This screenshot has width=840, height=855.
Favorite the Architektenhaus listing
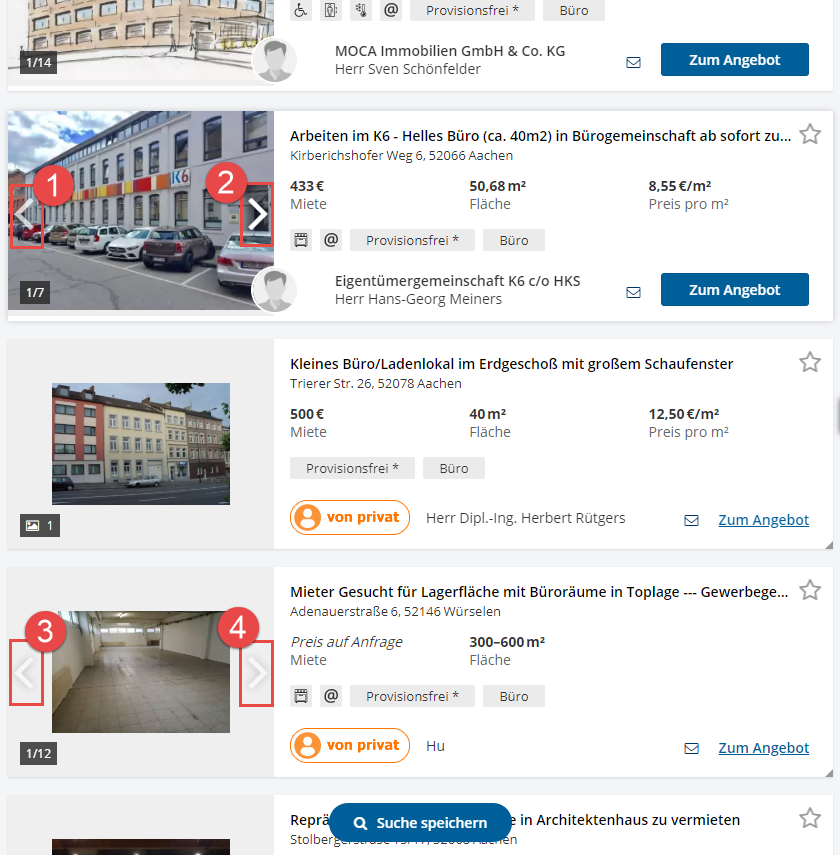tap(810, 818)
